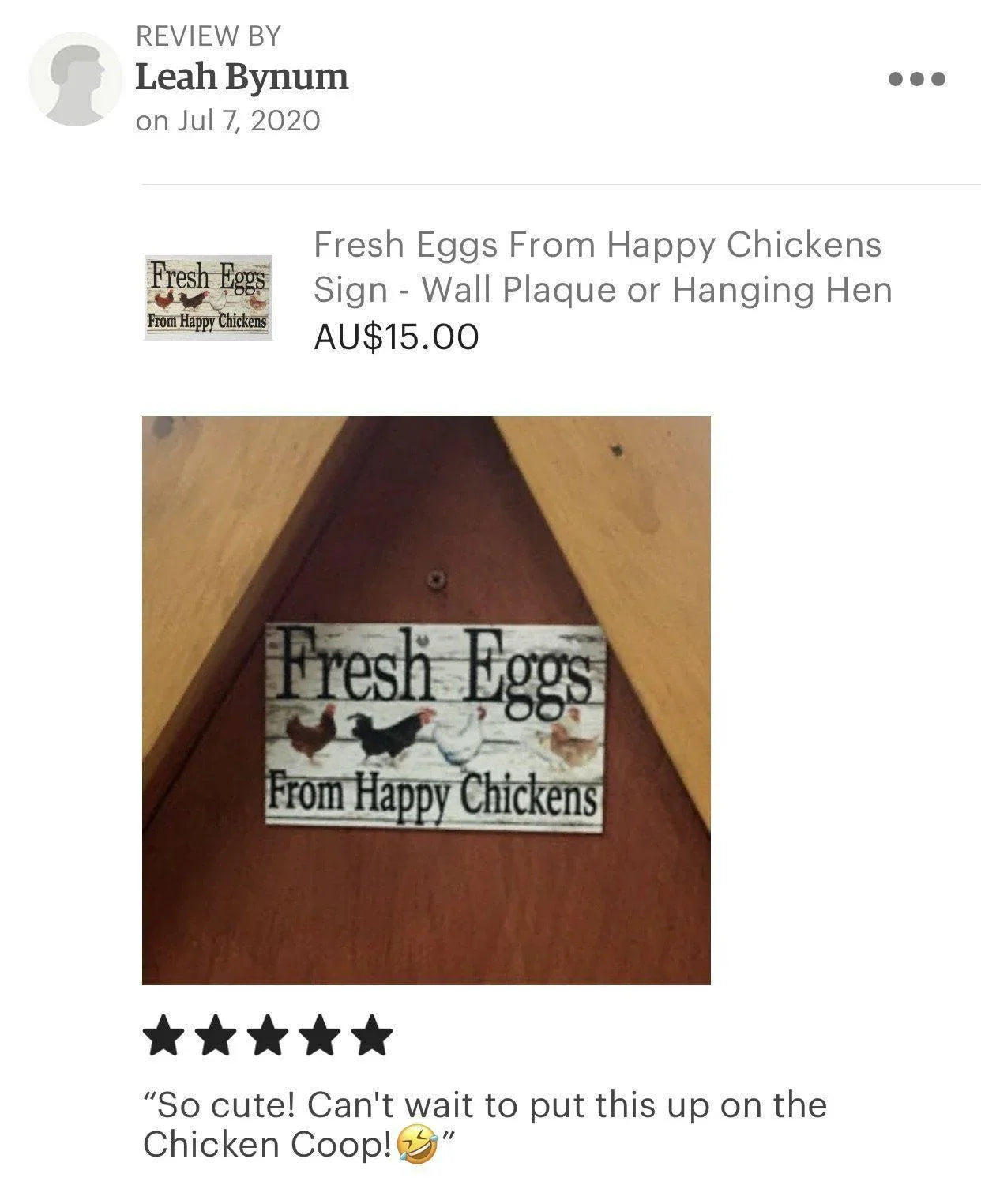Enlarge the review photo of the sign
Viewport: 981px width, 1204px height.
pyautogui.click(x=426, y=700)
